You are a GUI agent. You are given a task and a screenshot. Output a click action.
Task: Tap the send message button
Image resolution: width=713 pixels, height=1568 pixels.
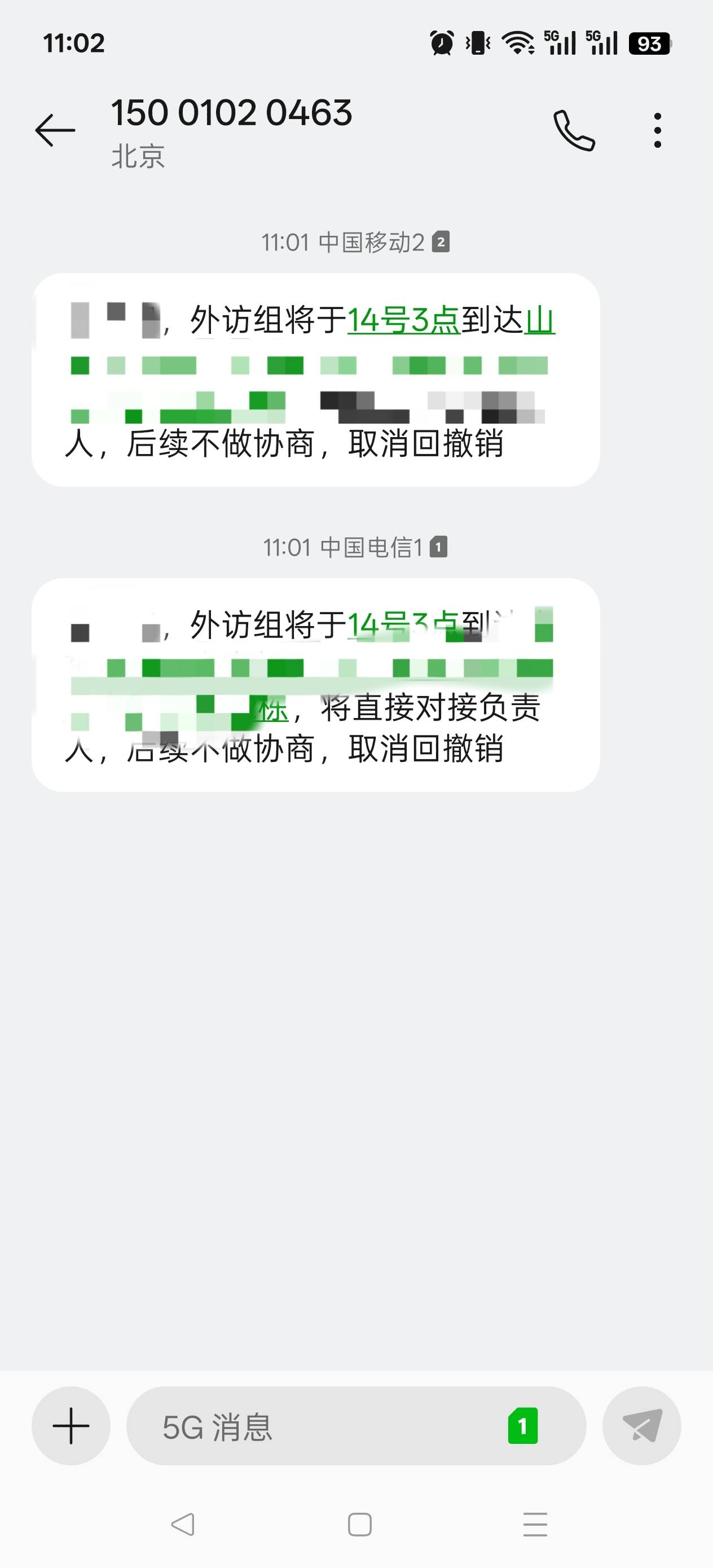point(642,1425)
